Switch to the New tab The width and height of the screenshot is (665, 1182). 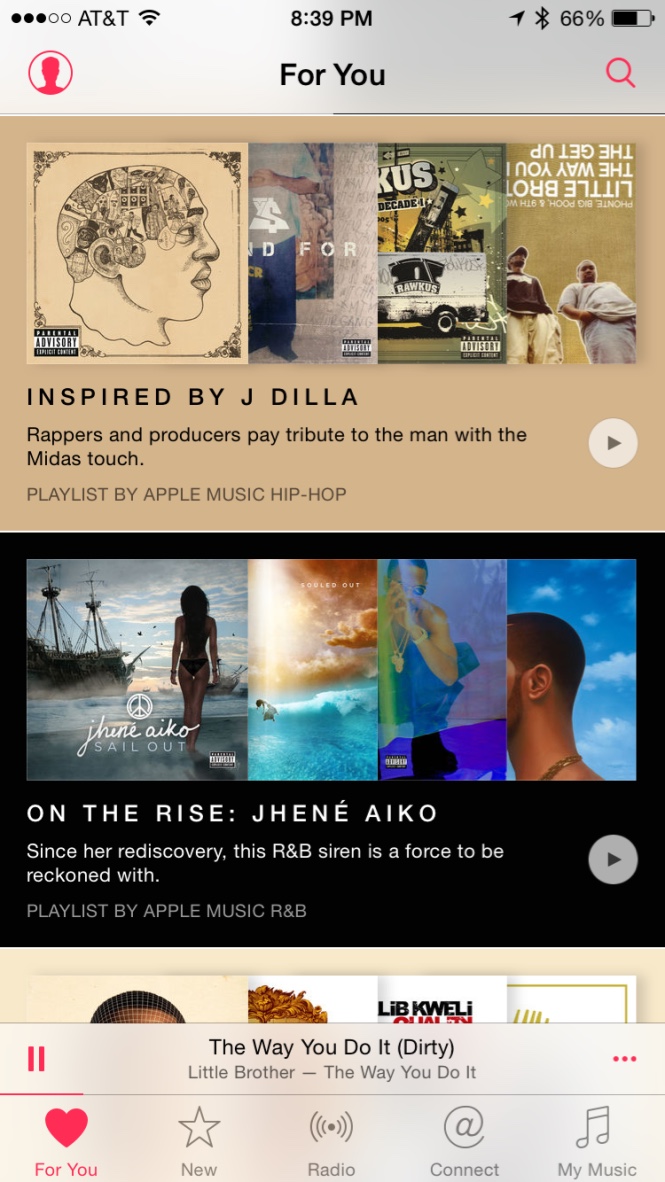pyautogui.click(x=199, y=1141)
